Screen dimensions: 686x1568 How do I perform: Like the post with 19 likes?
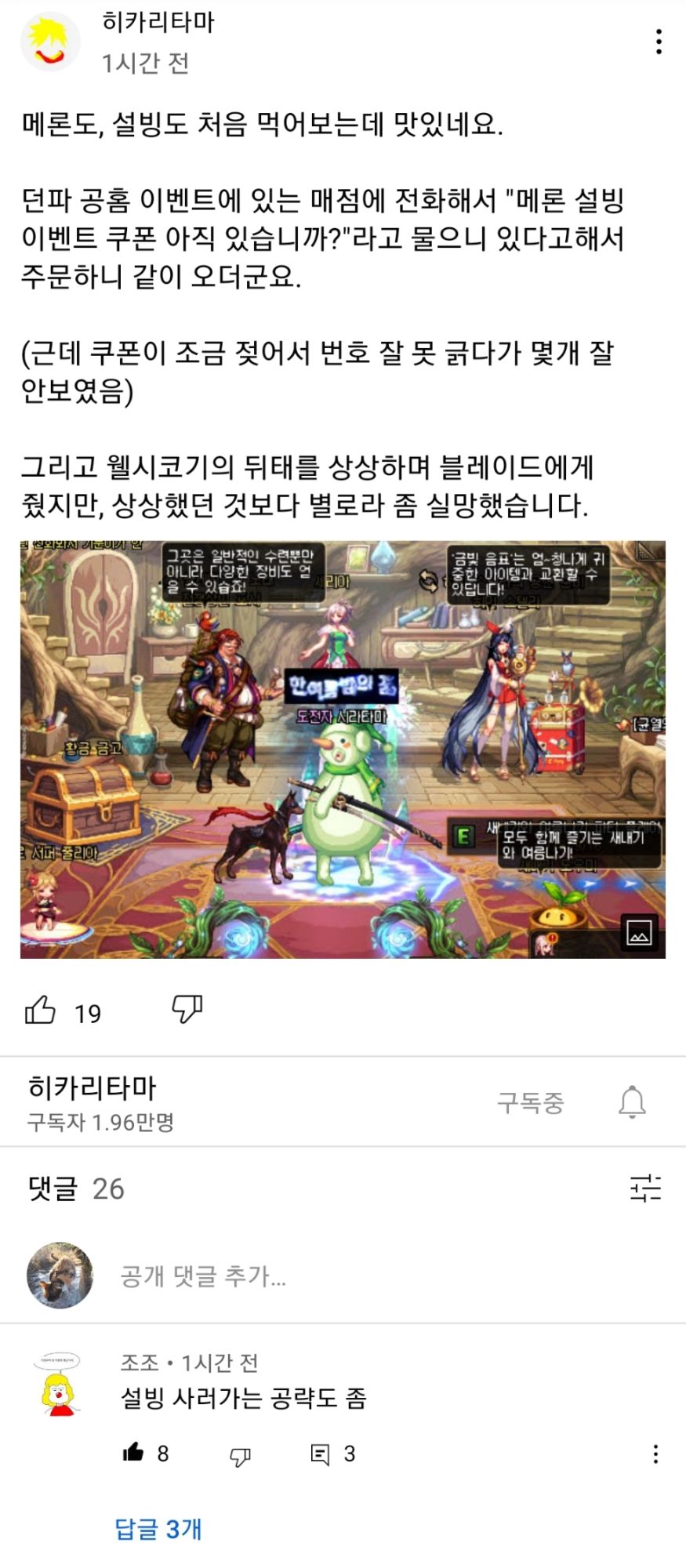coord(41,1011)
